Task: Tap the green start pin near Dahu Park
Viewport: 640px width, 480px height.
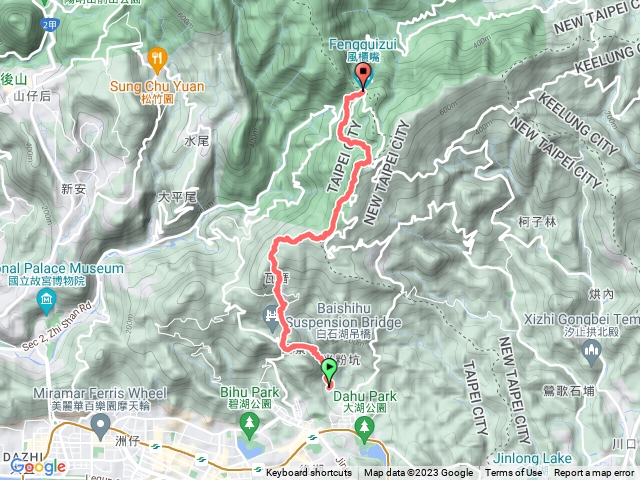Action: point(329,372)
